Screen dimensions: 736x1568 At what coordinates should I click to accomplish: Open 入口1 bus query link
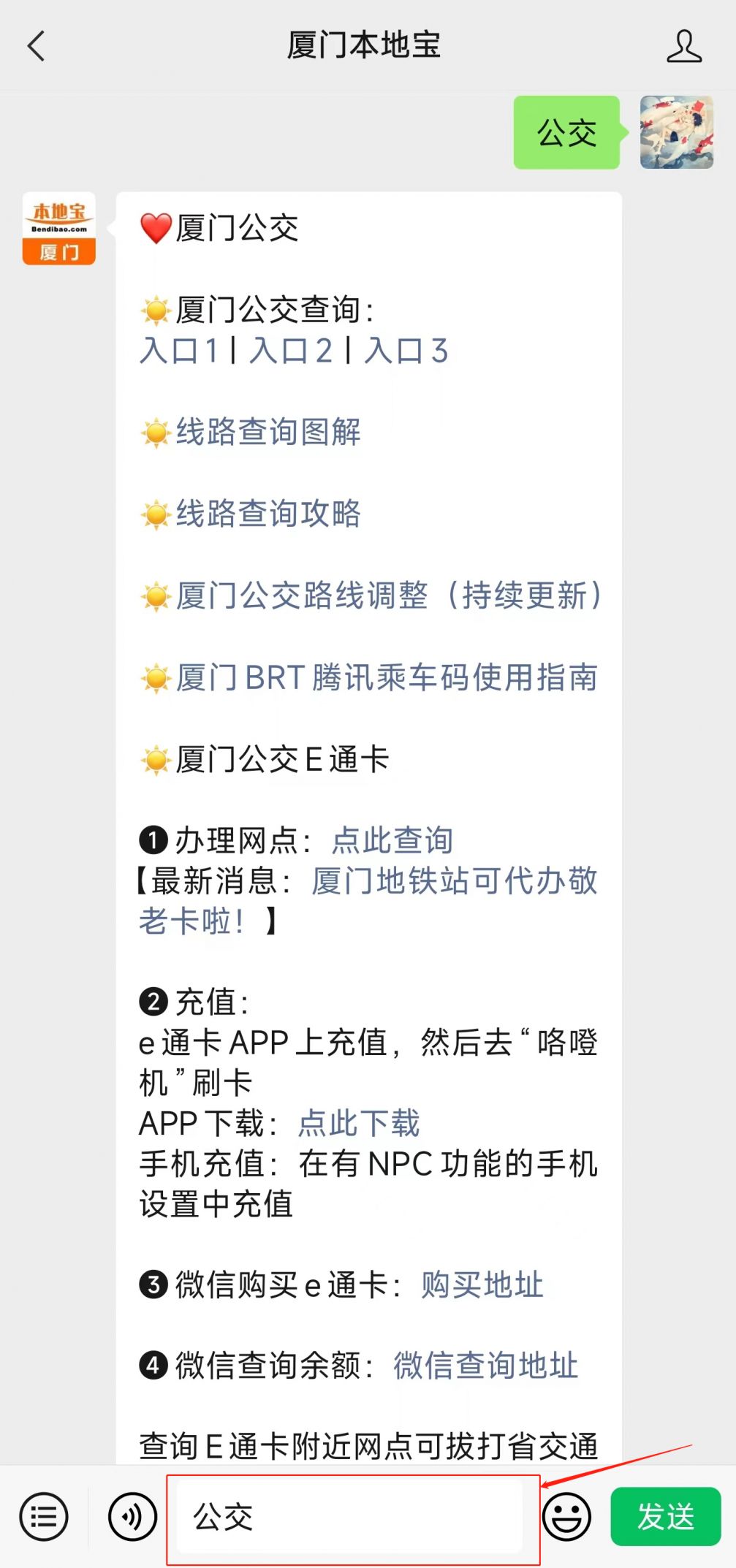(179, 351)
